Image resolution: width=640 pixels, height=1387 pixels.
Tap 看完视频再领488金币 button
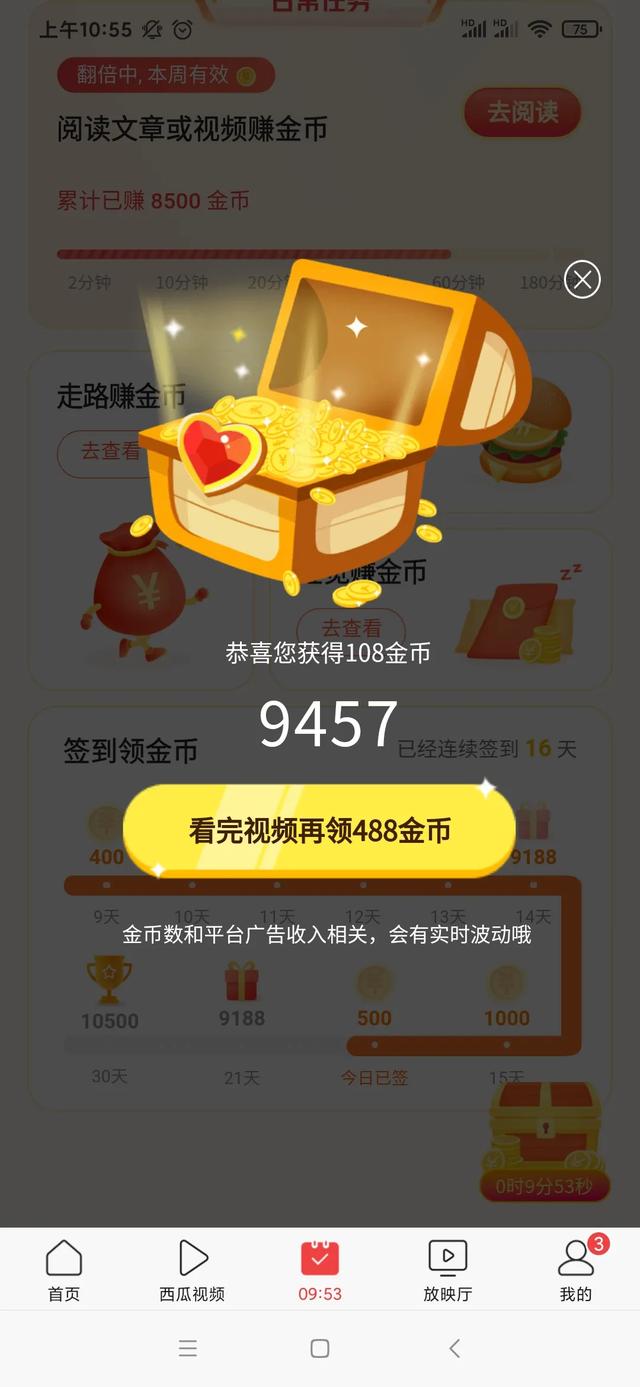click(319, 830)
